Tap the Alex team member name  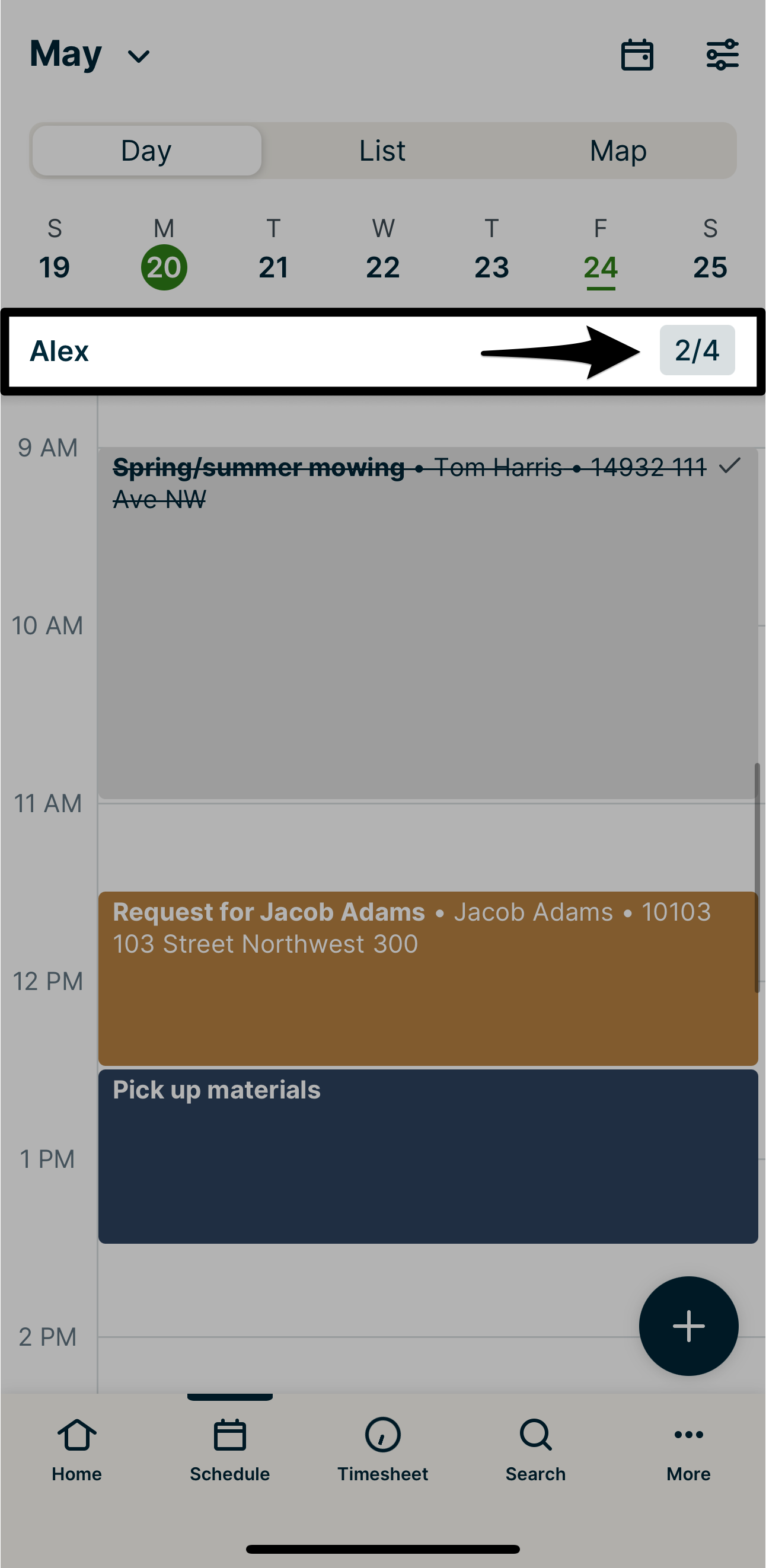[x=59, y=350]
